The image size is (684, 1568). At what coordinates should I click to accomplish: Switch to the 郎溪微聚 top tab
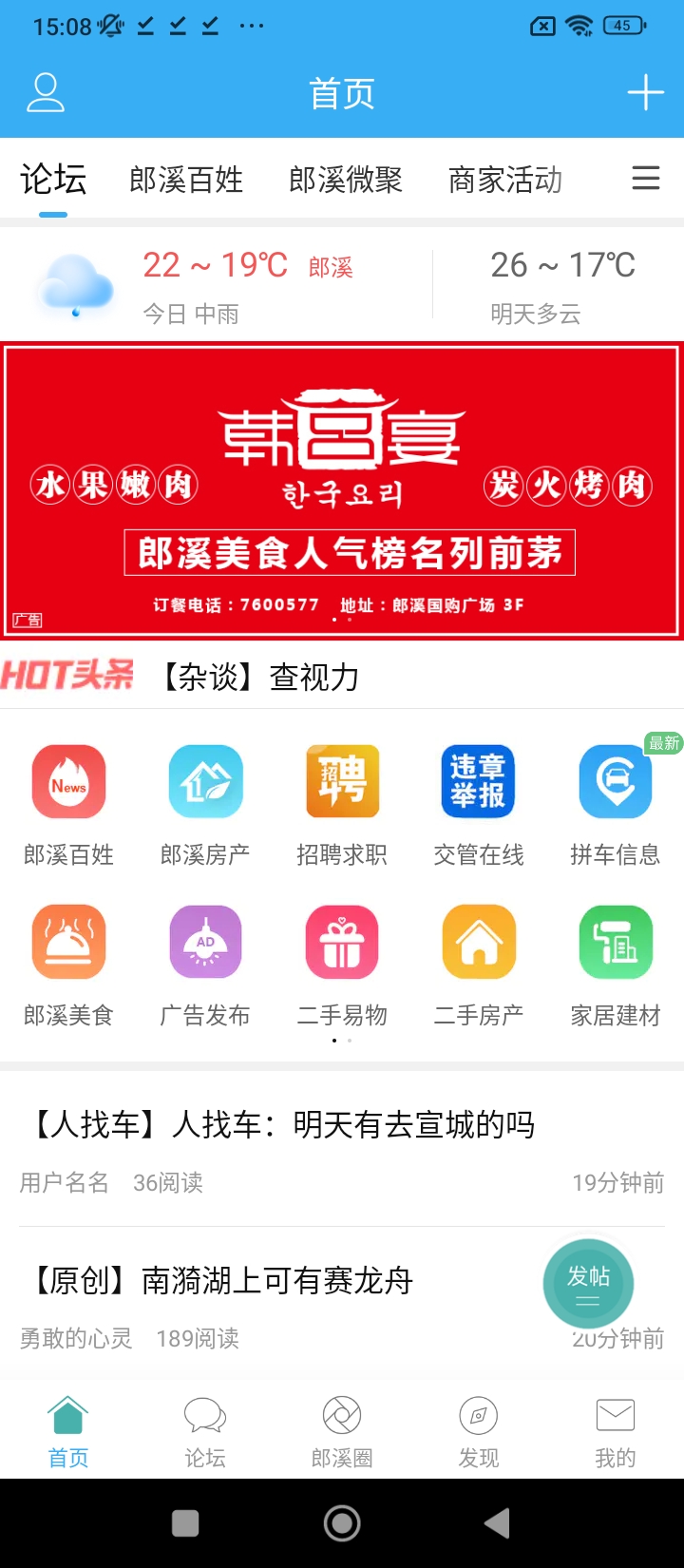[x=346, y=180]
